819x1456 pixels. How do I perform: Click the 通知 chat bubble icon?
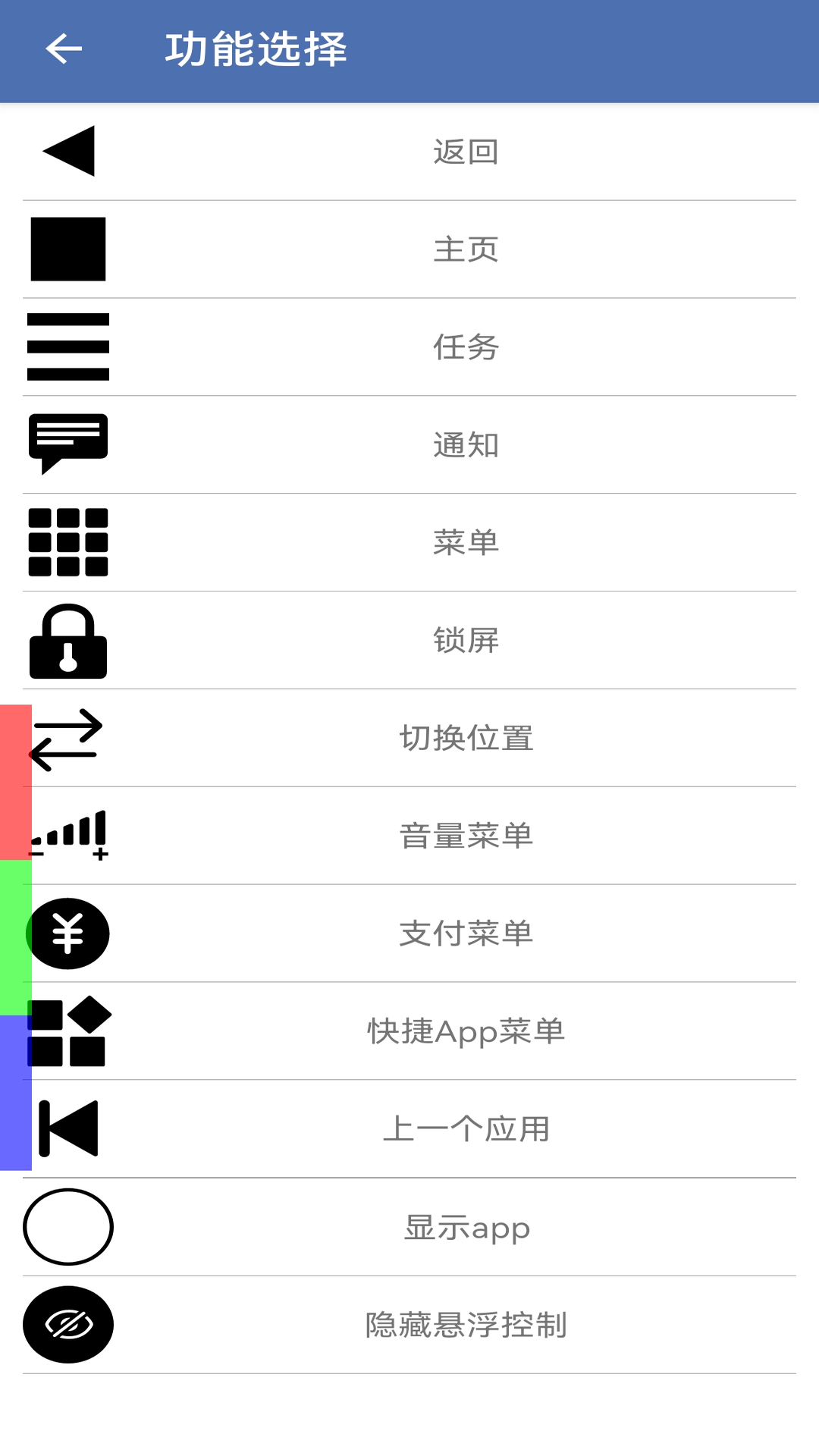tap(67, 446)
